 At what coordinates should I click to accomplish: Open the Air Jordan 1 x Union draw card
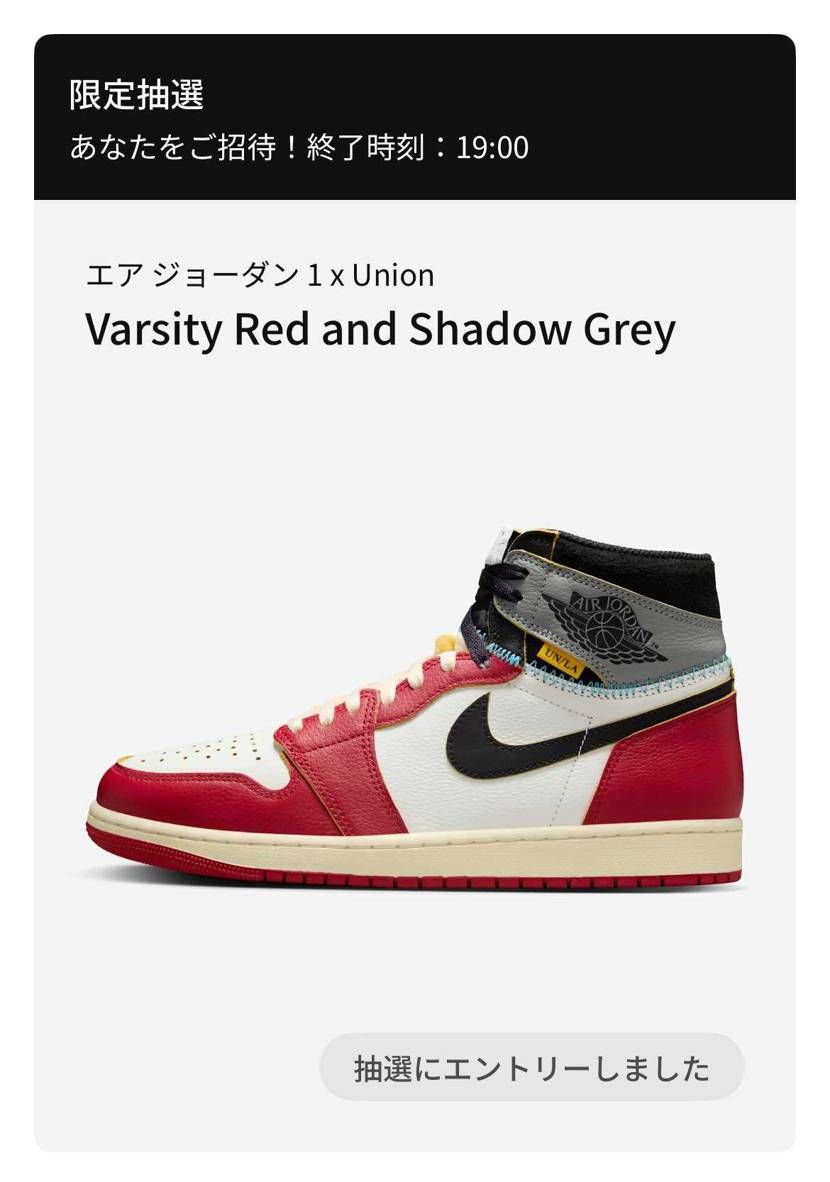(415, 700)
